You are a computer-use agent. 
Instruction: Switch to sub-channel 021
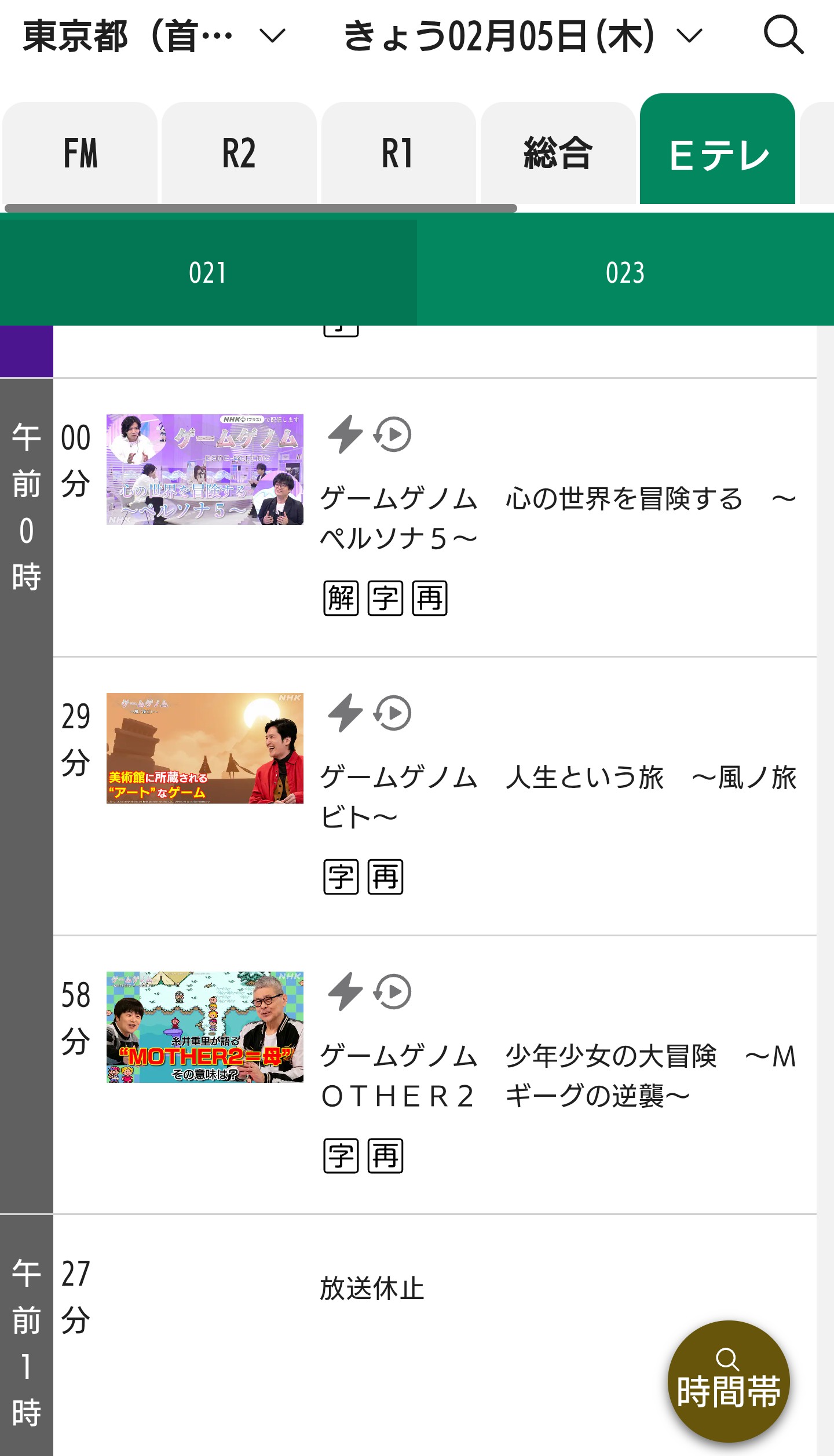[208, 272]
